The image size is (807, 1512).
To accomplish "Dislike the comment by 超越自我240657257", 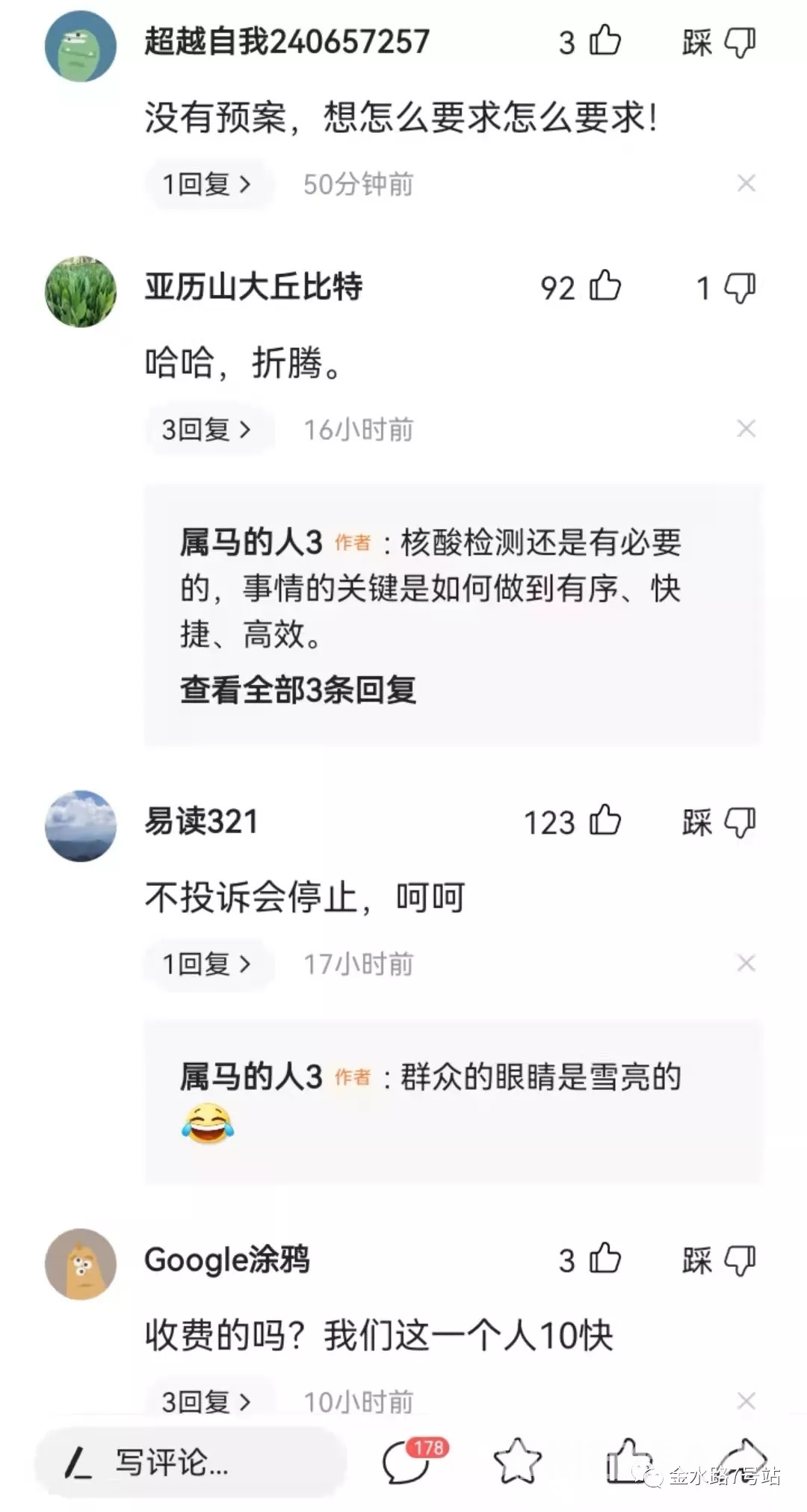I will (739, 43).
